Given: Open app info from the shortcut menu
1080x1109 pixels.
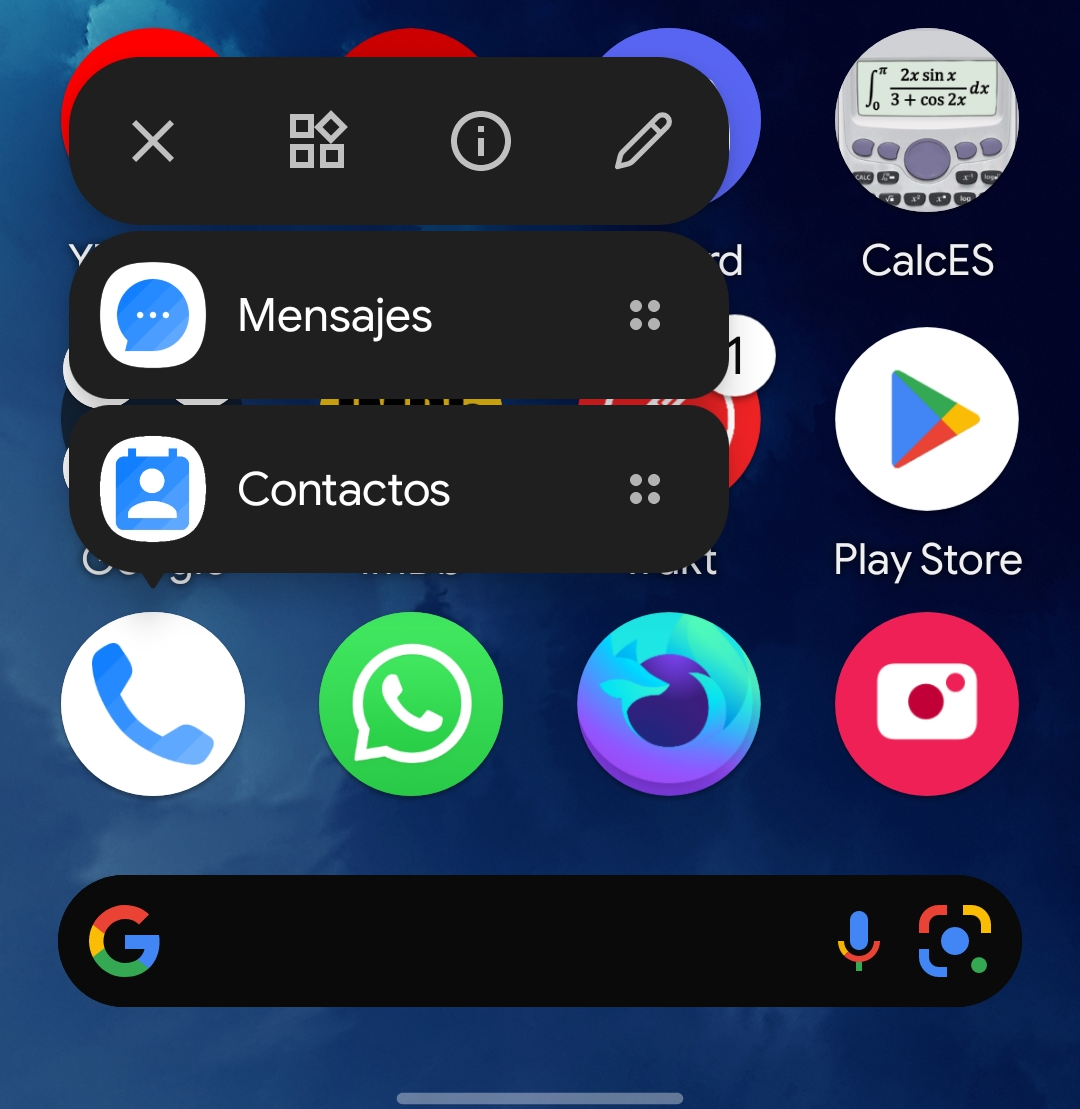Looking at the screenshot, I should pos(480,141).
